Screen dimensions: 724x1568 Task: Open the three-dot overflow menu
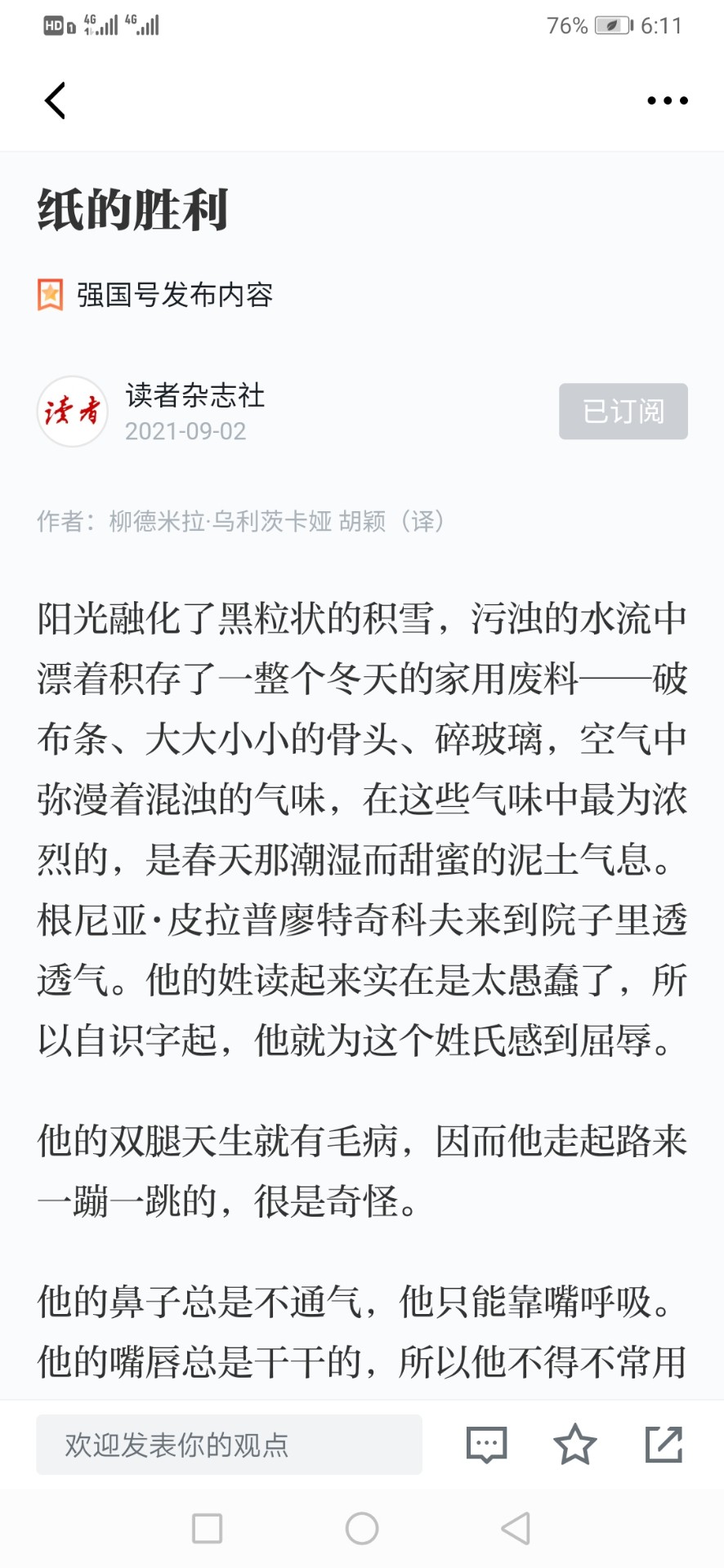click(667, 100)
